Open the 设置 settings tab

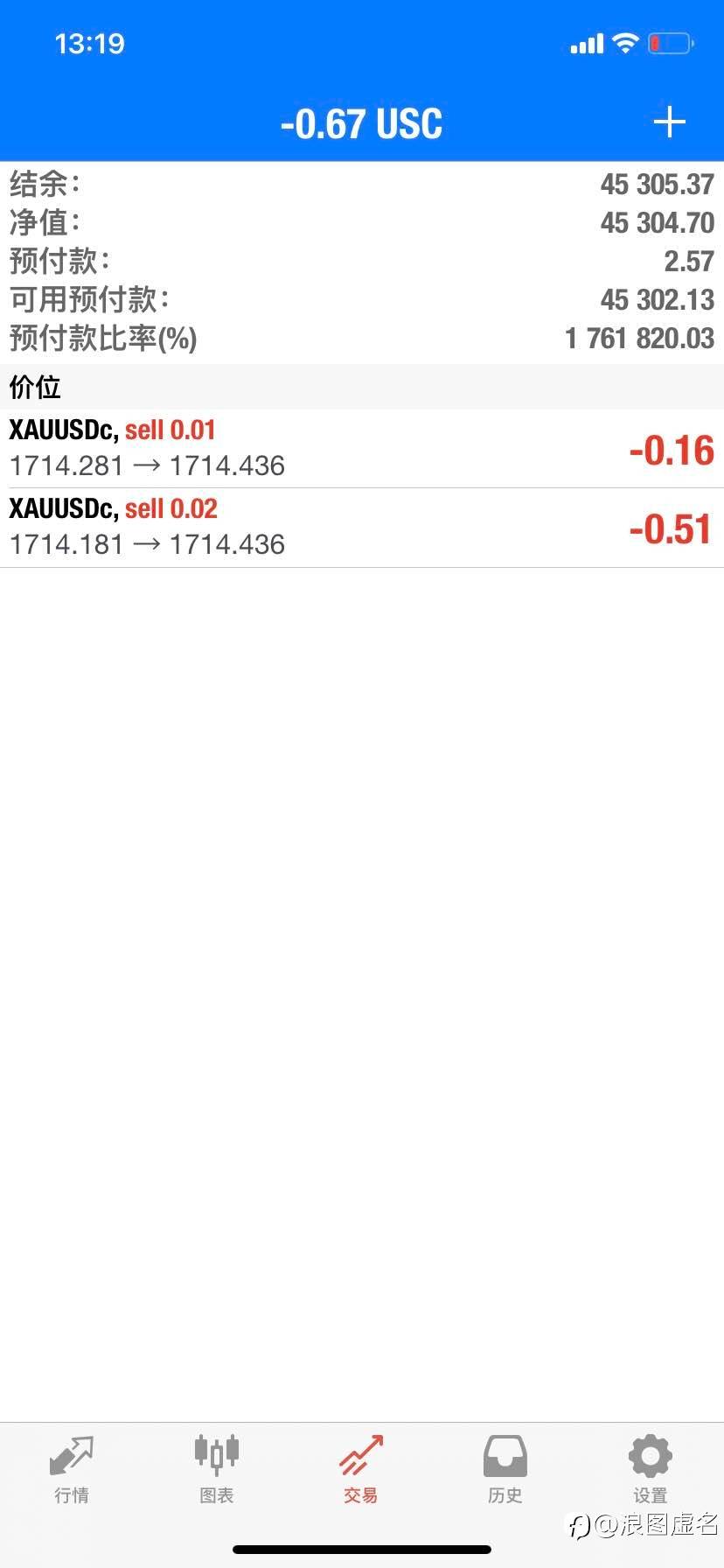tap(650, 1470)
